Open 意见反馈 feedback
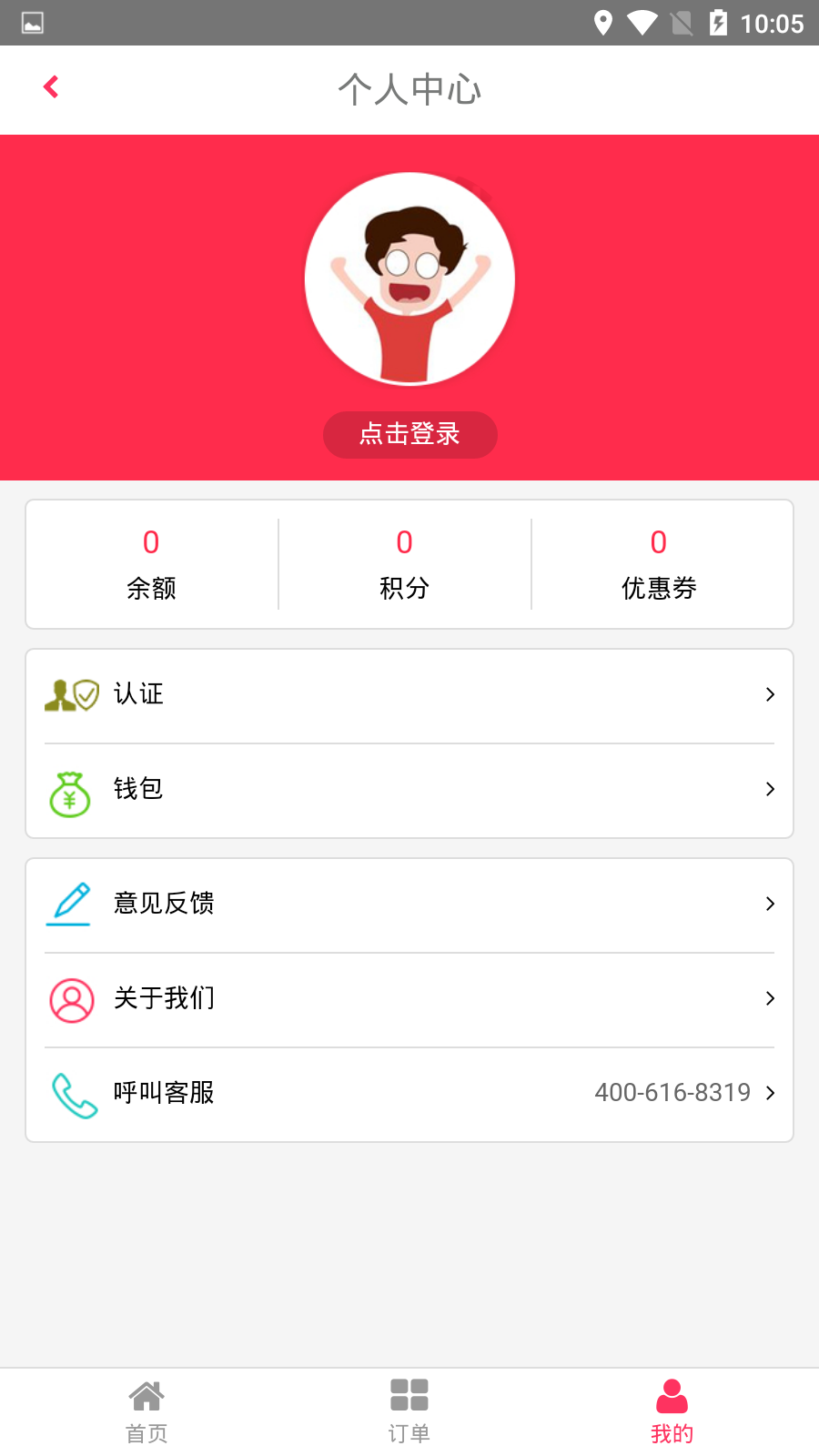The width and height of the screenshot is (819, 1456). coord(409,905)
